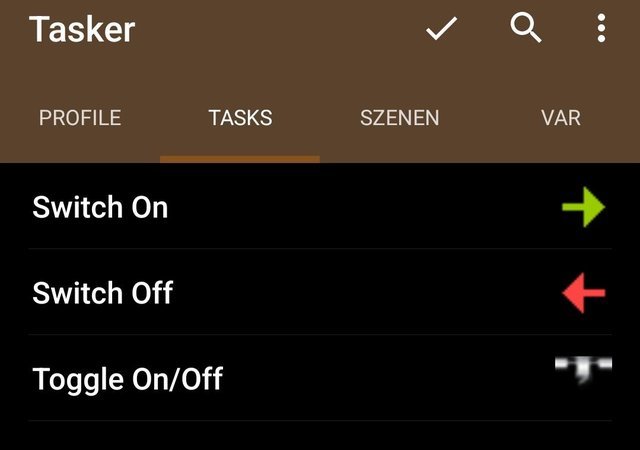Select the Tasks tab
The height and width of the screenshot is (450, 640).
240,118
